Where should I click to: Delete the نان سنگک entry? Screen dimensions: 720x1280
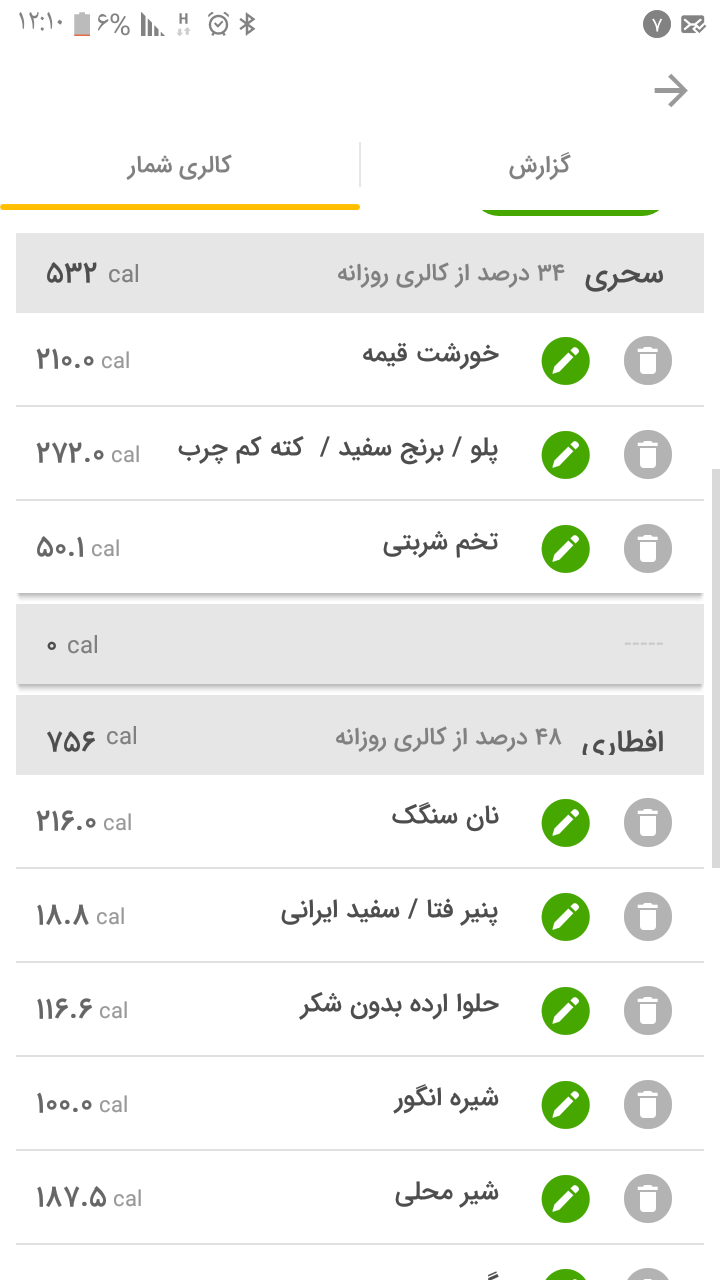click(x=648, y=823)
